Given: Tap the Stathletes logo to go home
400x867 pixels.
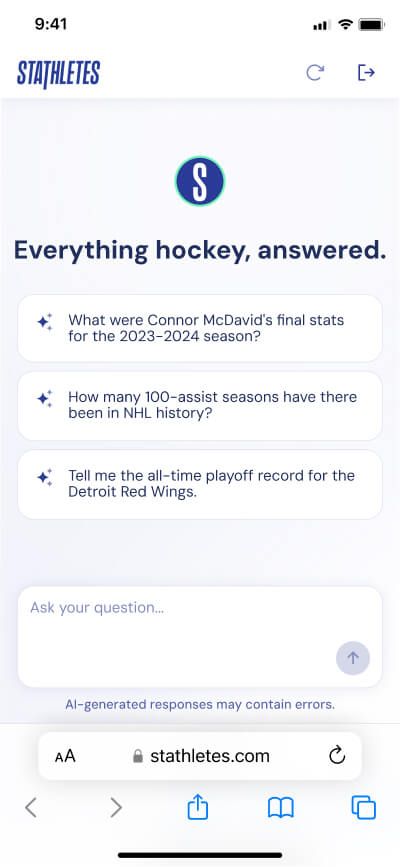Looking at the screenshot, I should (59, 74).
